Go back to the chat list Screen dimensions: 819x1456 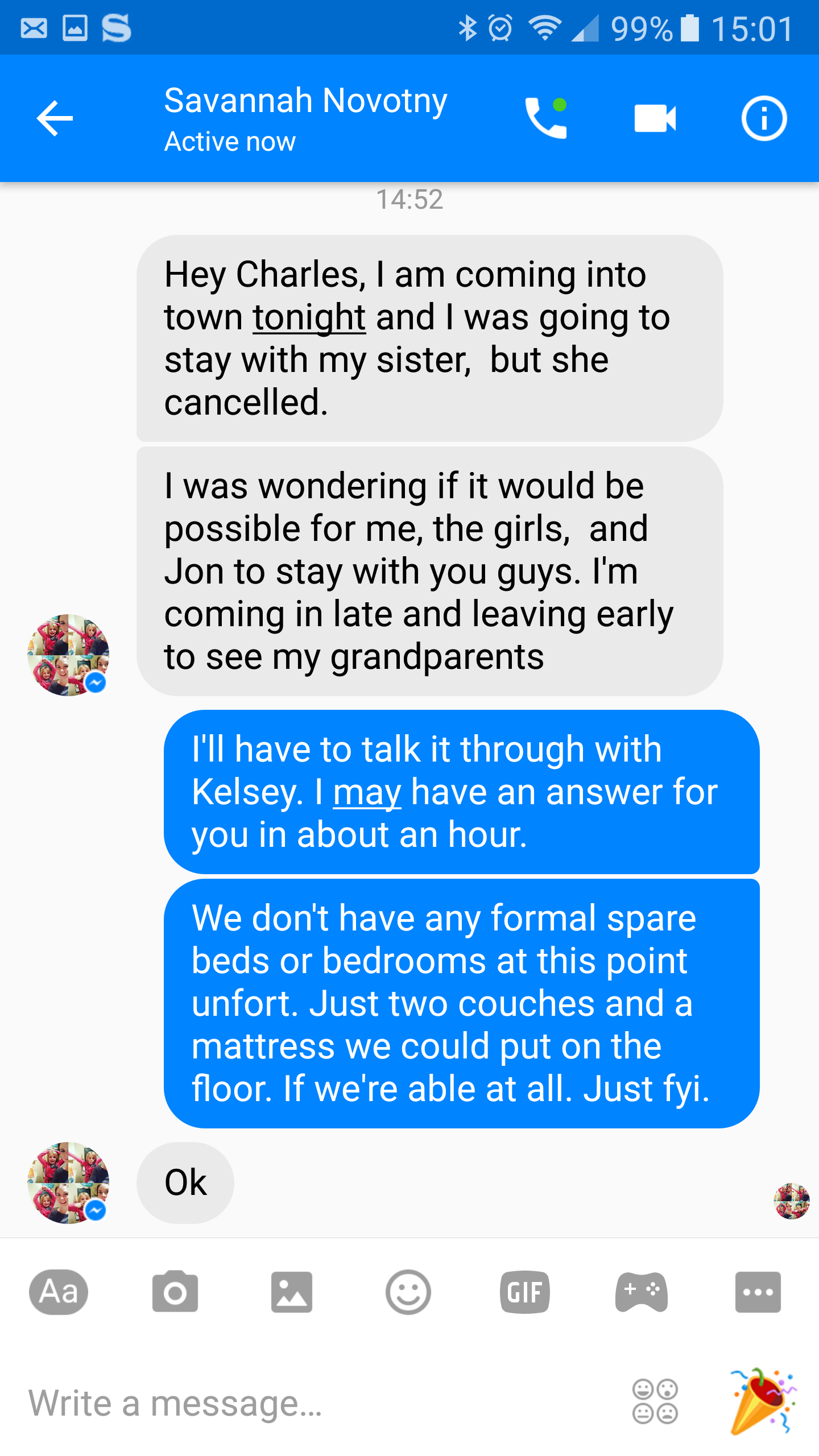tap(55, 118)
